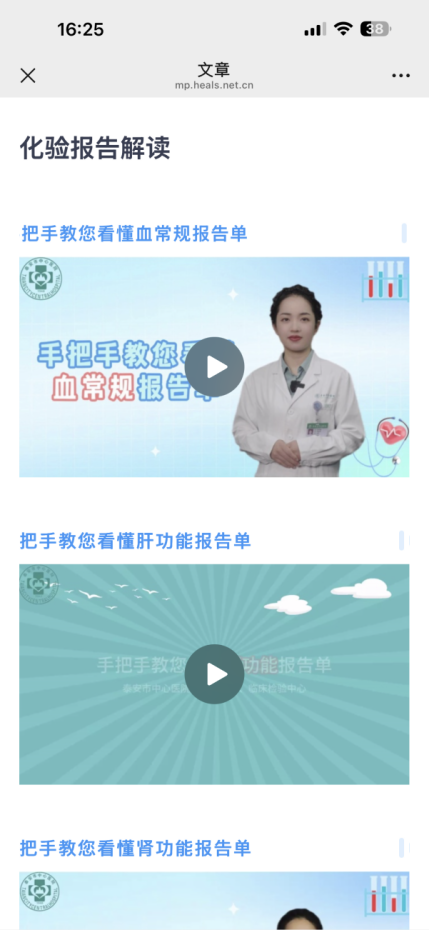Play the 血常规报告单 video
This screenshot has width=430, height=931.
coord(214,367)
